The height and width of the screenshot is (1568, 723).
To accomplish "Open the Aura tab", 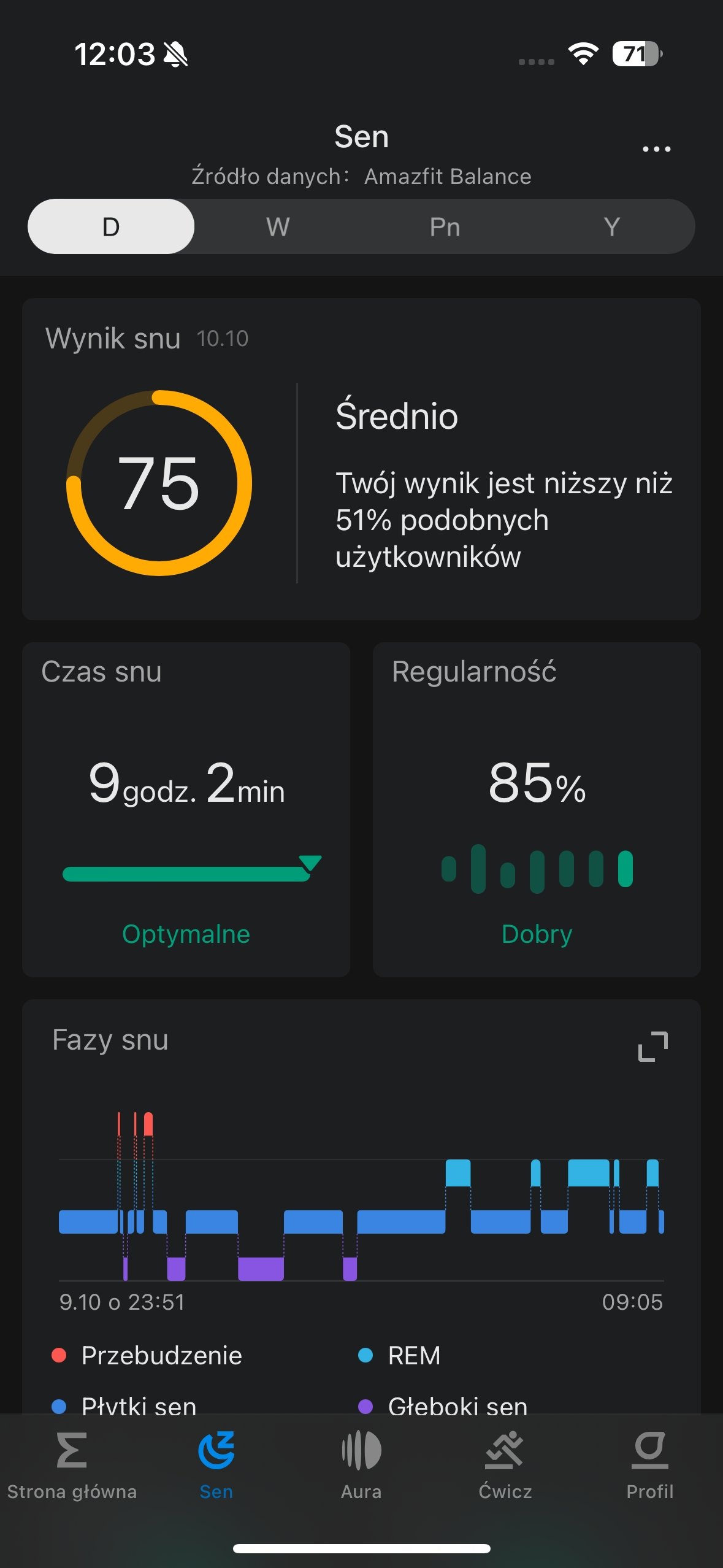I will coord(361,1466).
